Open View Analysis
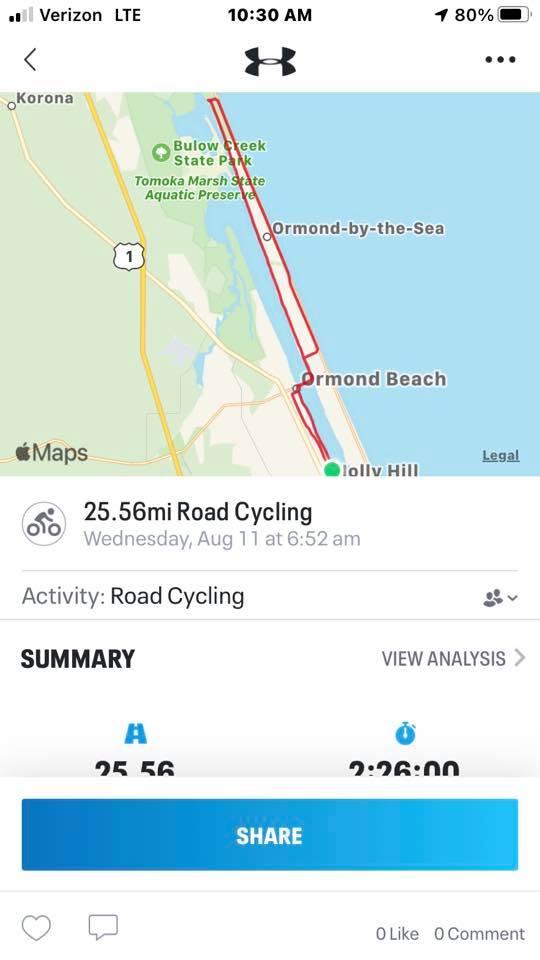540x960 pixels. [x=453, y=659]
